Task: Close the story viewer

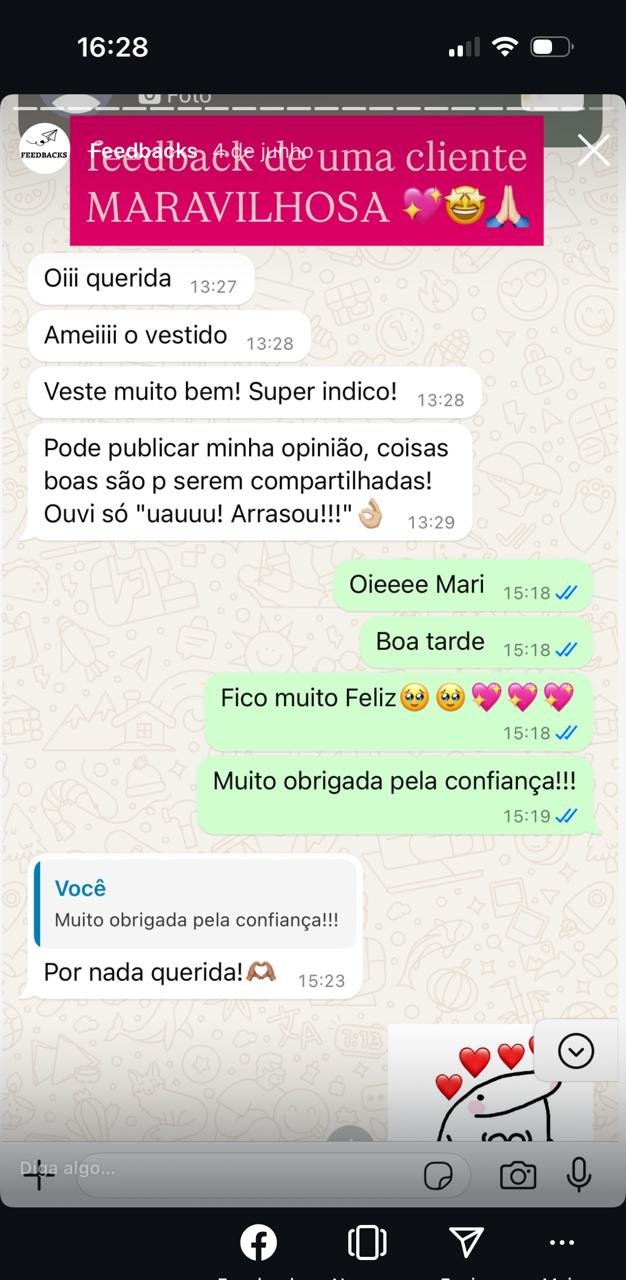Action: coord(593,151)
